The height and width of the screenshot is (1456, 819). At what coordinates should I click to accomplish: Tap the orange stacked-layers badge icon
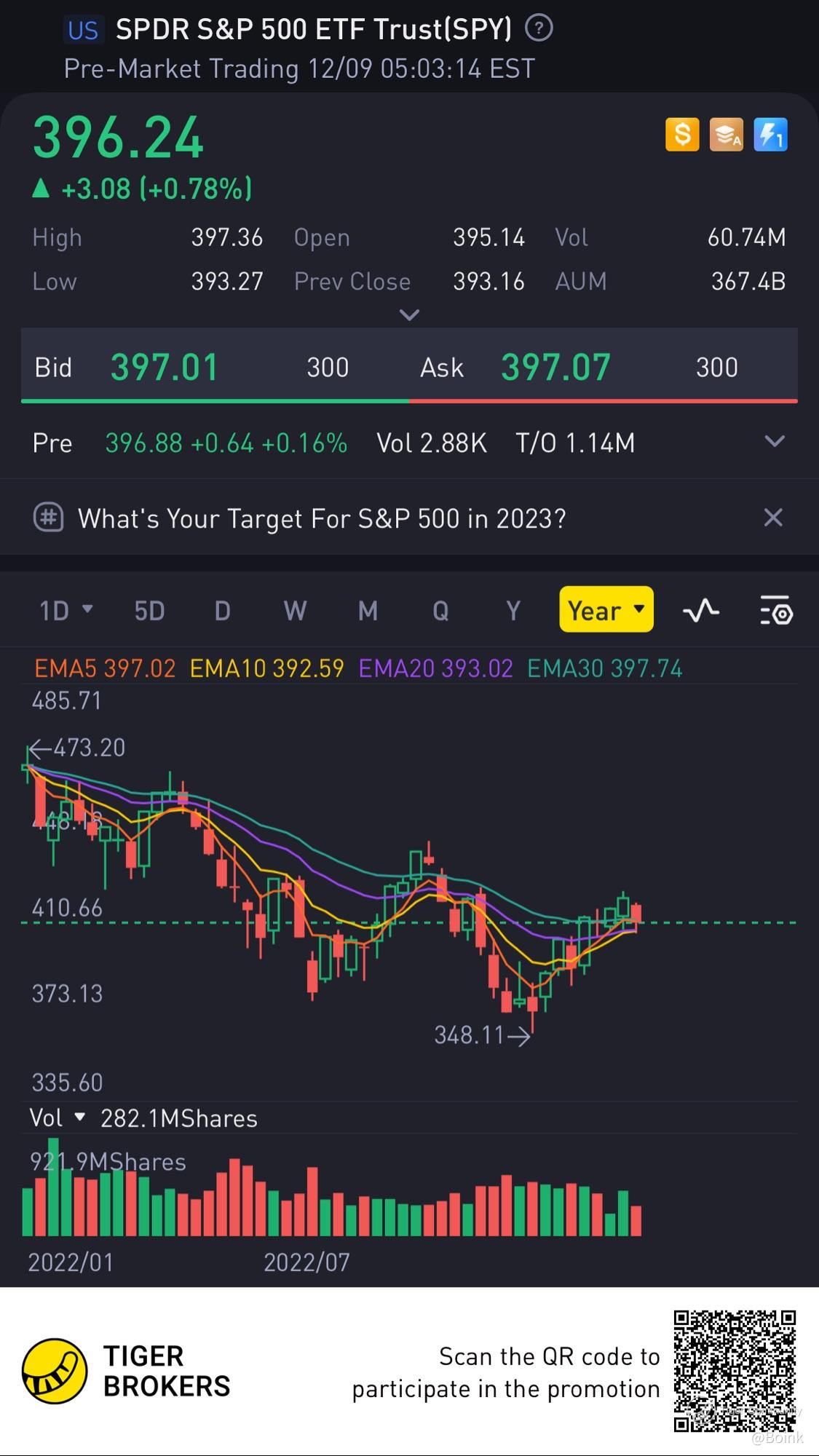(727, 135)
